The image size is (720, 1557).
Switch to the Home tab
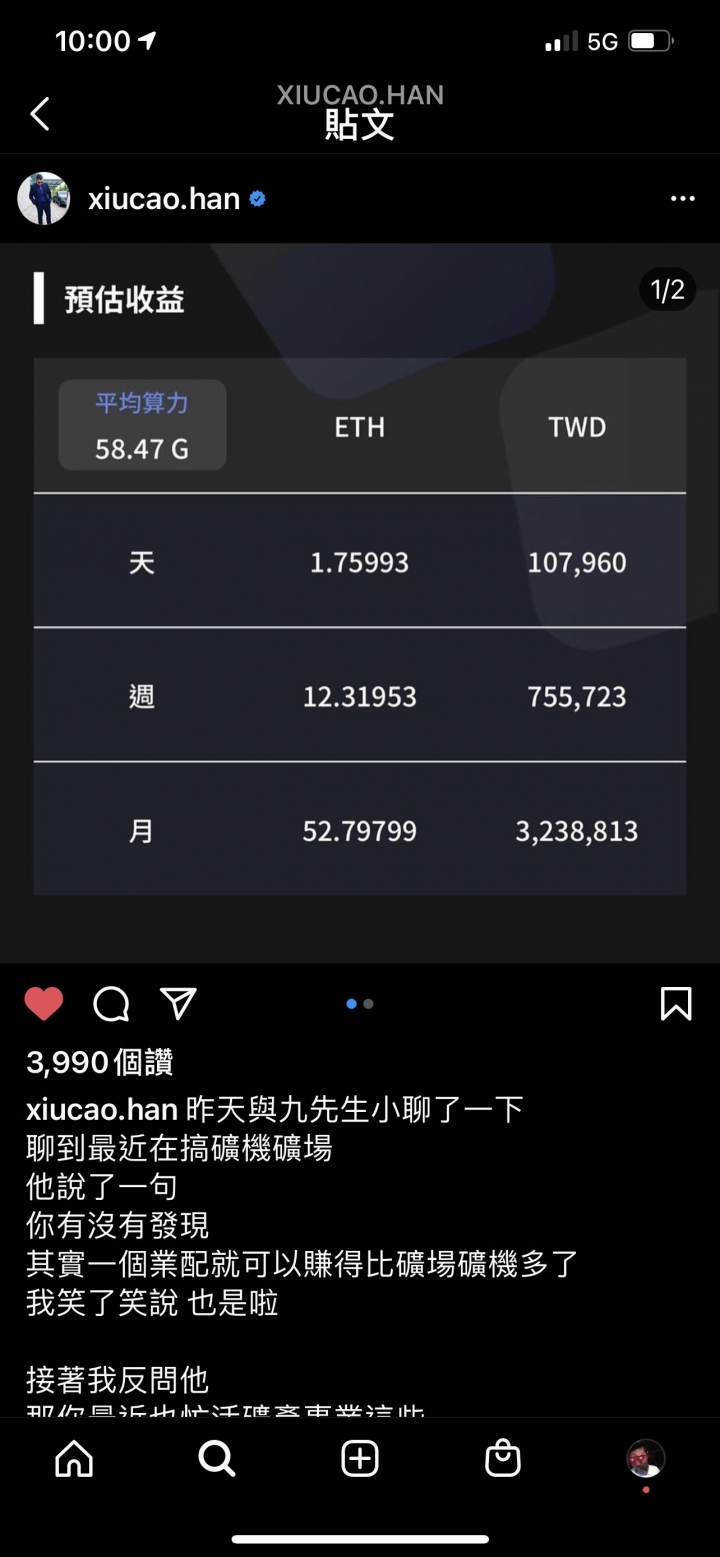(x=74, y=1459)
